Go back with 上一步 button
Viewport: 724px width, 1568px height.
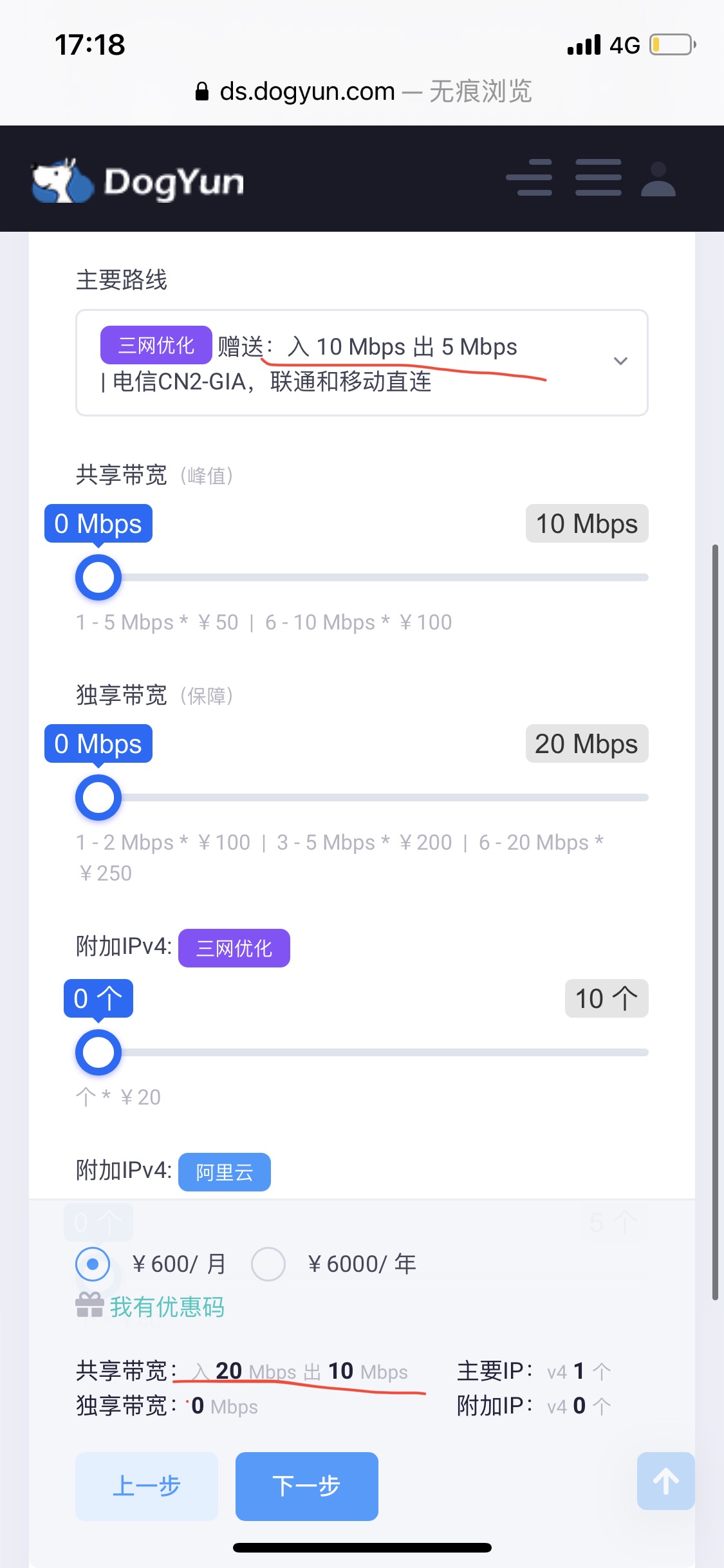click(147, 1486)
